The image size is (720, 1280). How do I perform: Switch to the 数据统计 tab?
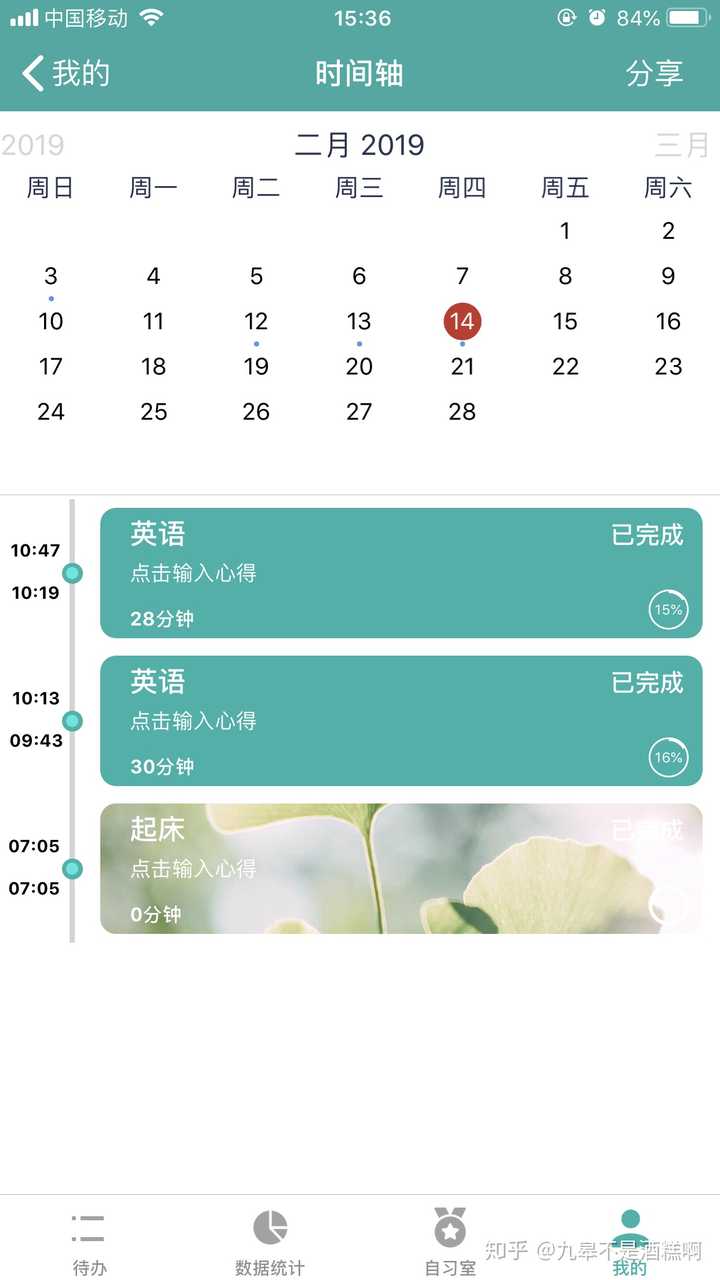pos(269,1241)
